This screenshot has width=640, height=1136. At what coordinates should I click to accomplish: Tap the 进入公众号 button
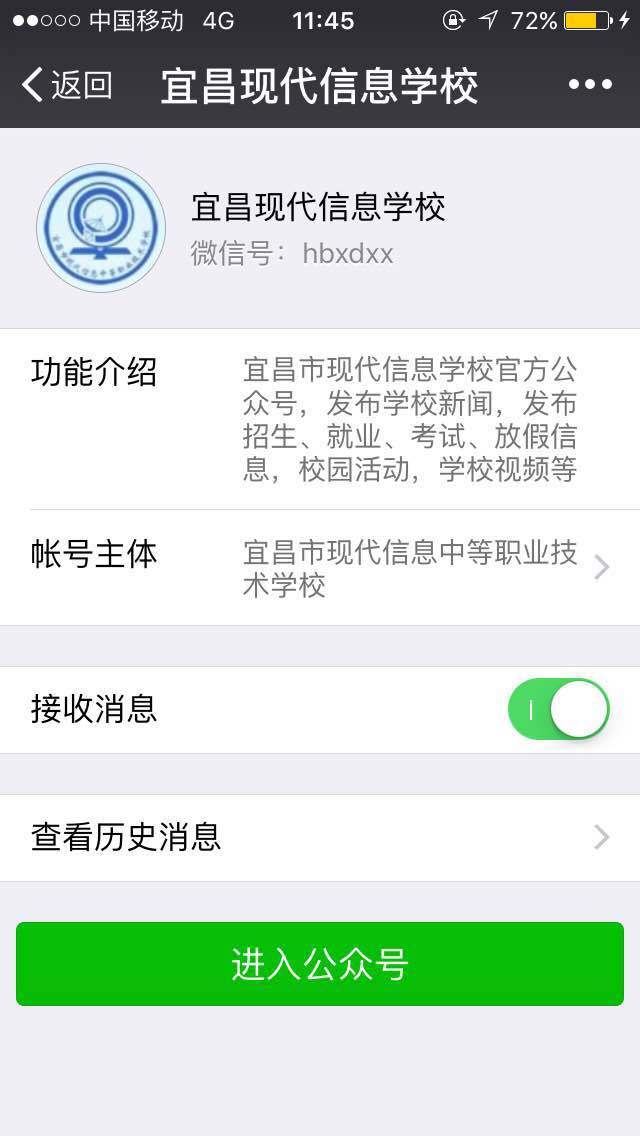320,964
